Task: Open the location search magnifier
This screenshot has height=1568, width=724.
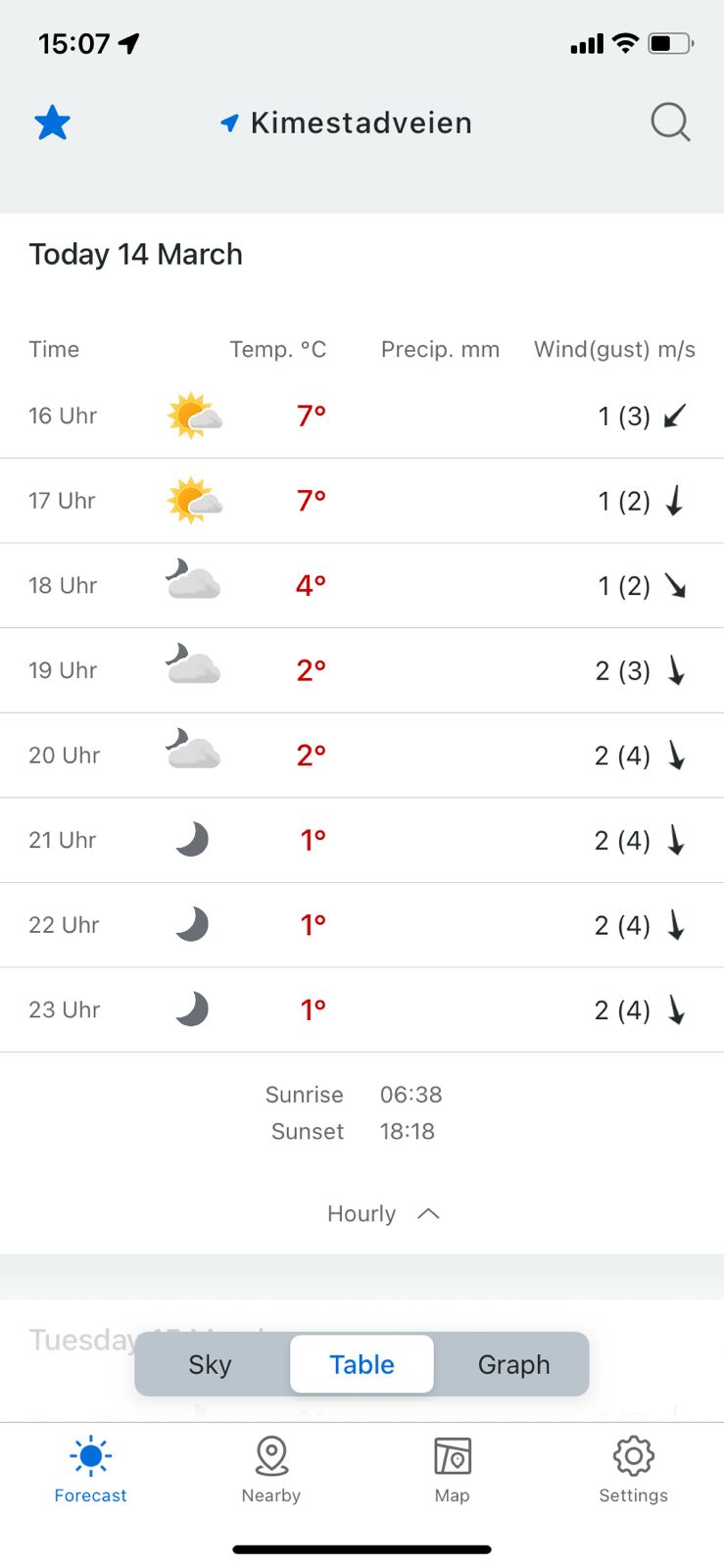Action: tap(671, 123)
